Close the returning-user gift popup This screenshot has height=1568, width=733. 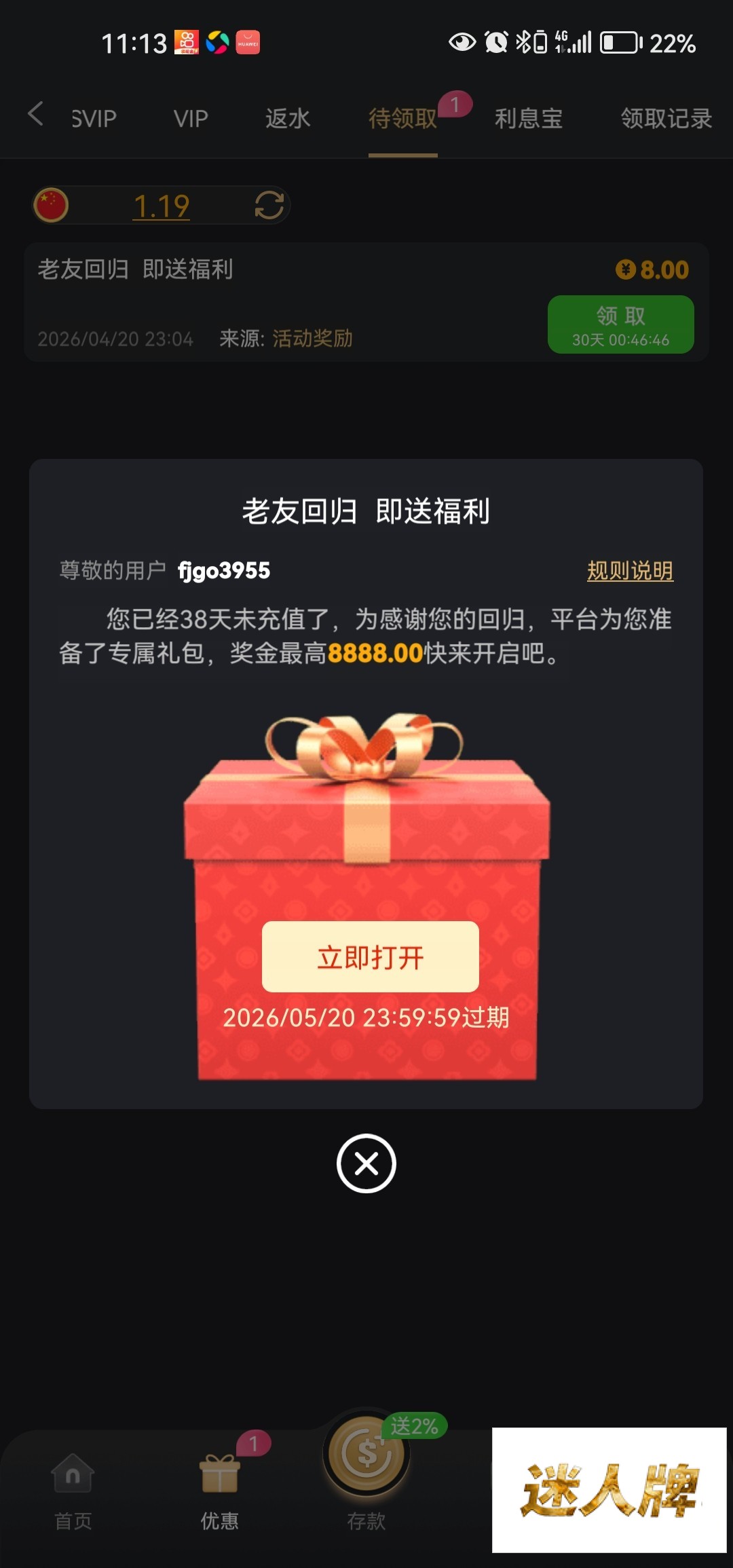[366, 1163]
